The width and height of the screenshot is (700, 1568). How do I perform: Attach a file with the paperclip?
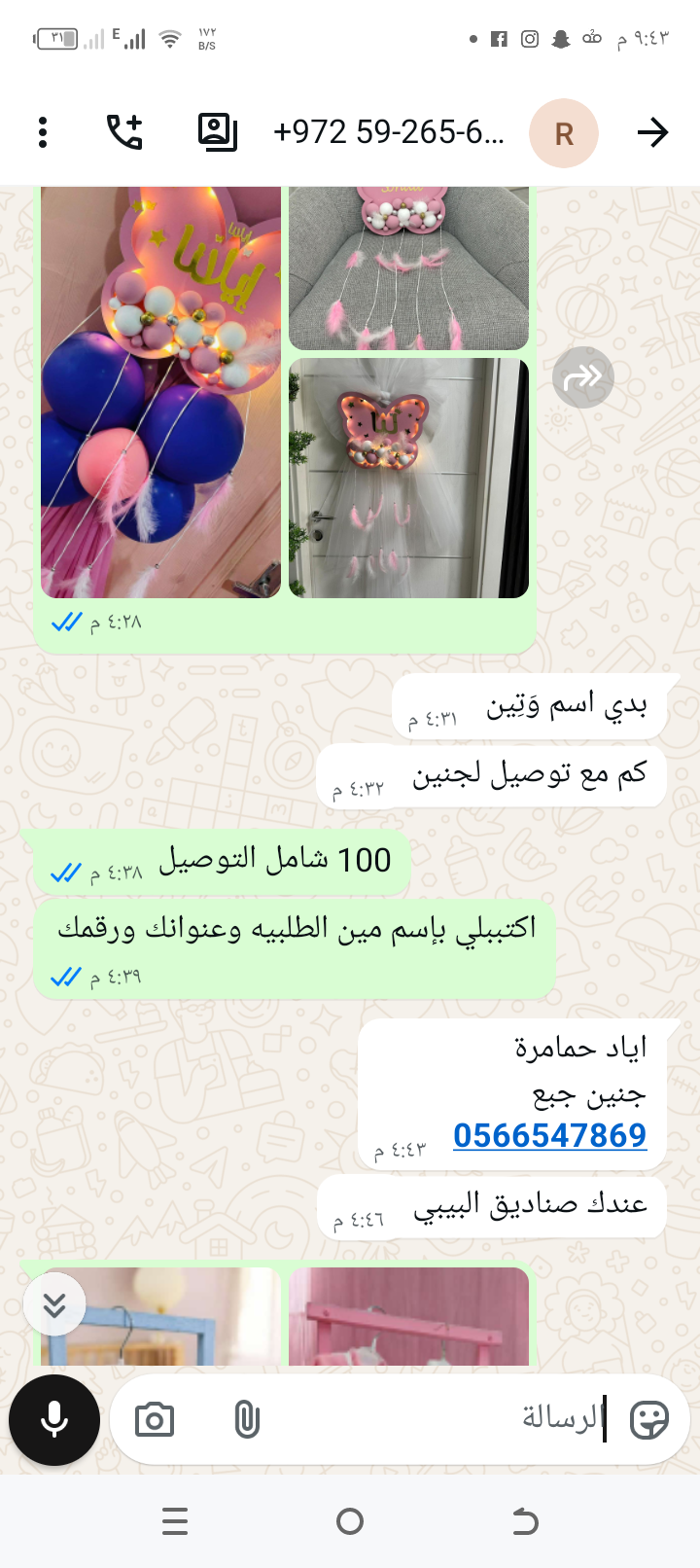click(247, 1420)
